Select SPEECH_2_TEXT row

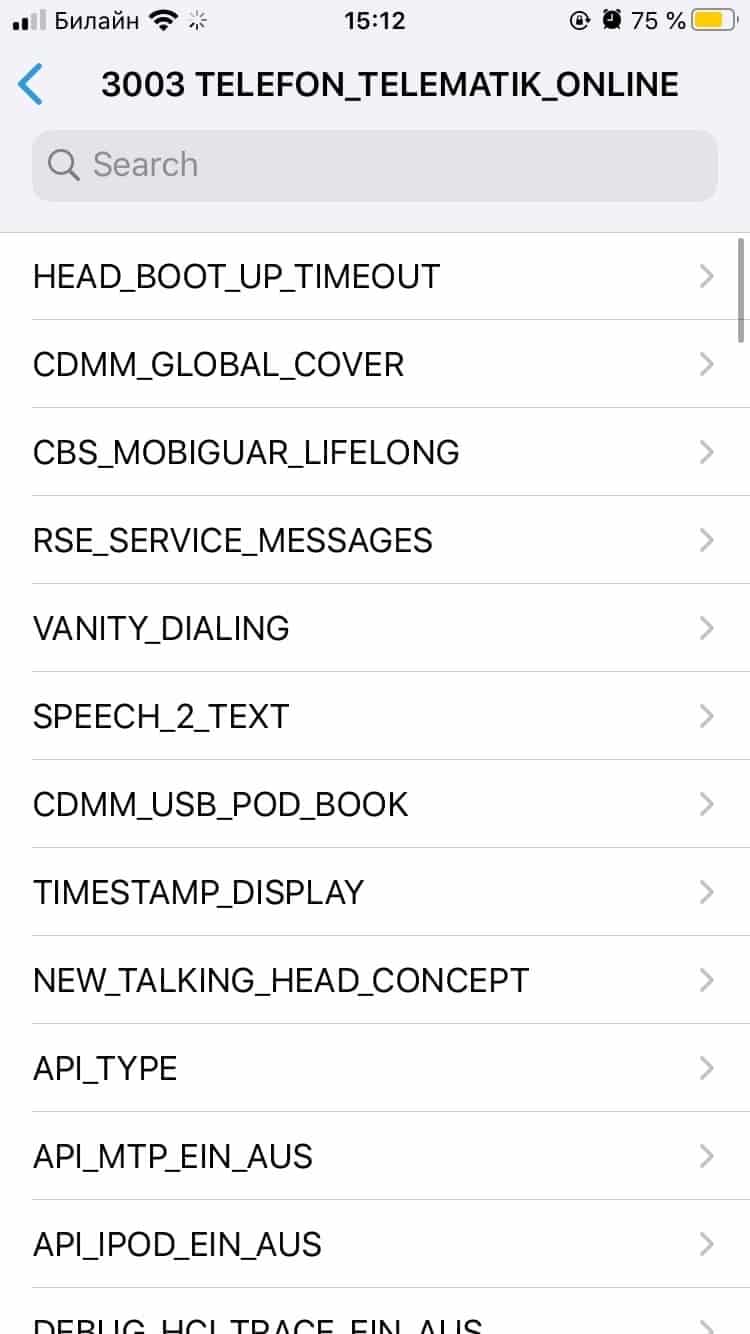pos(375,716)
